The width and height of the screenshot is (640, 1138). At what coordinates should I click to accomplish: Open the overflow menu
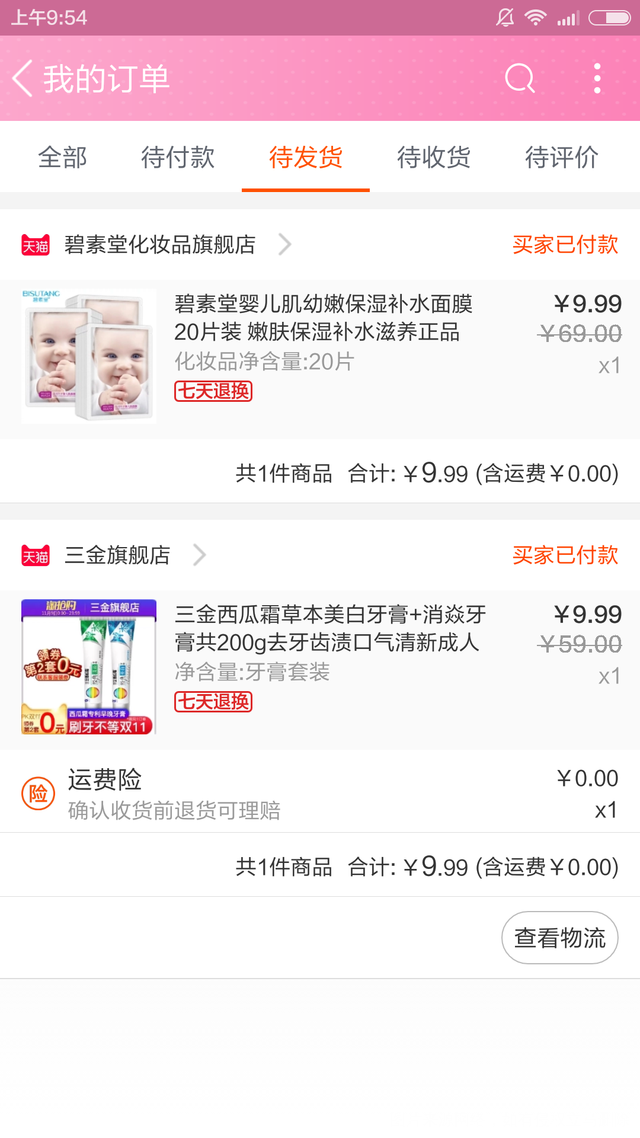coord(597,78)
